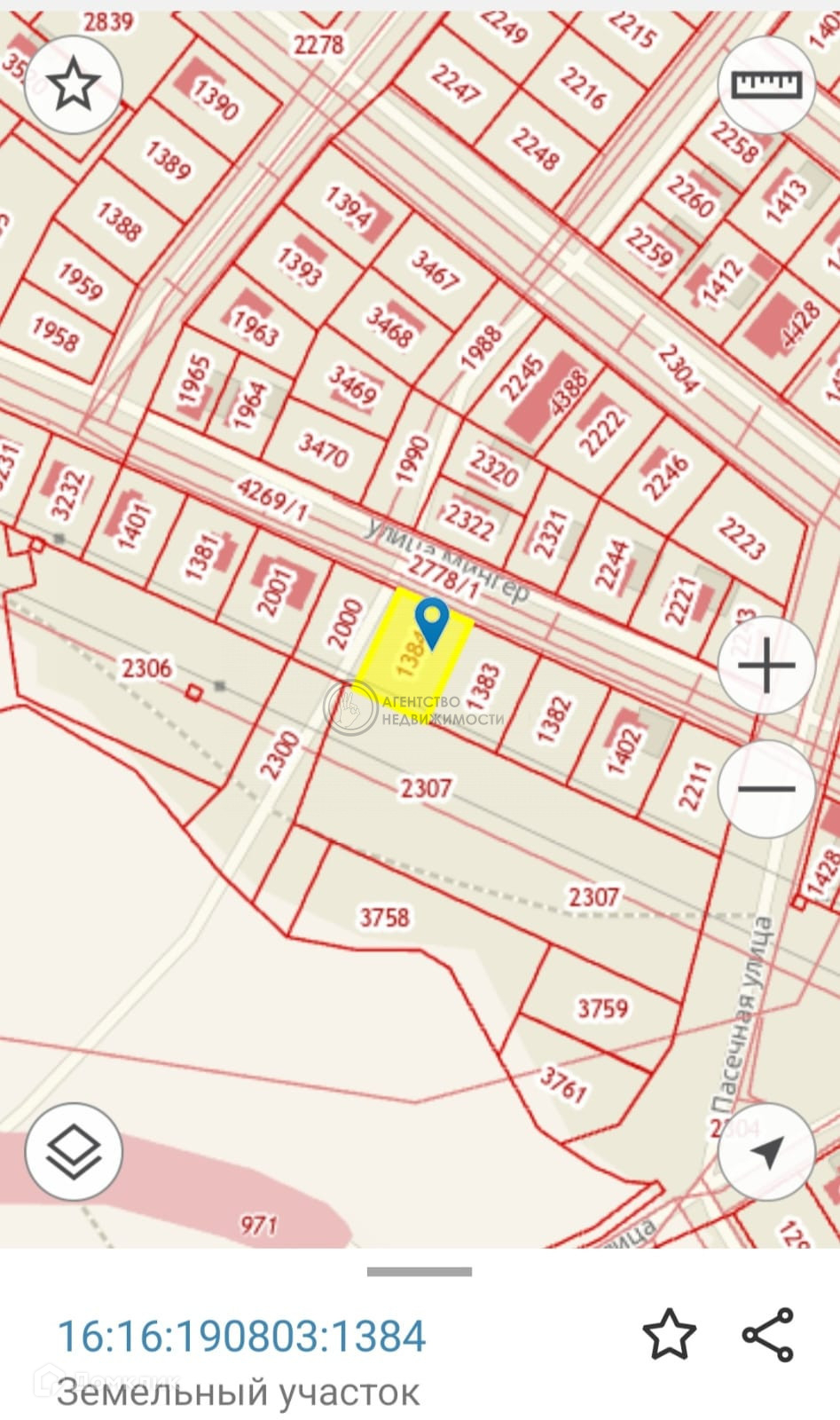Add parcel 16:16:190803:1384 to favorites
The width and height of the screenshot is (840, 1420).
click(669, 1334)
